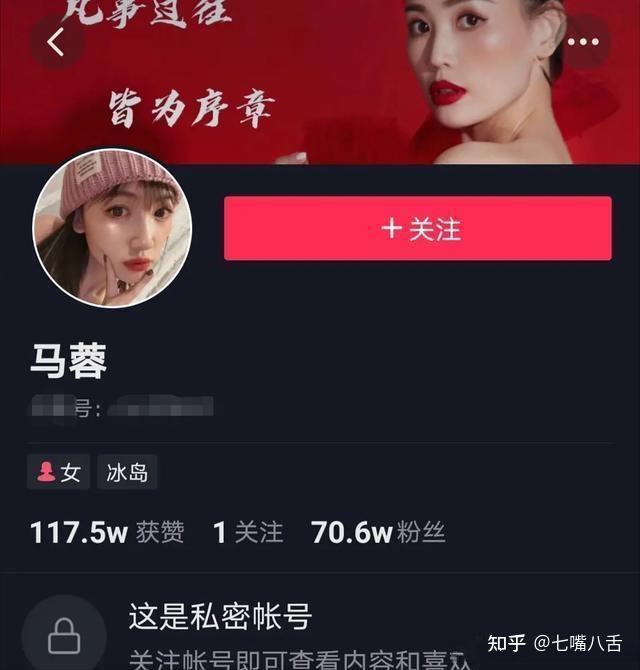
Task: Follow 马蓉 with the 关注 button
Action: pyautogui.click(x=417, y=229)
